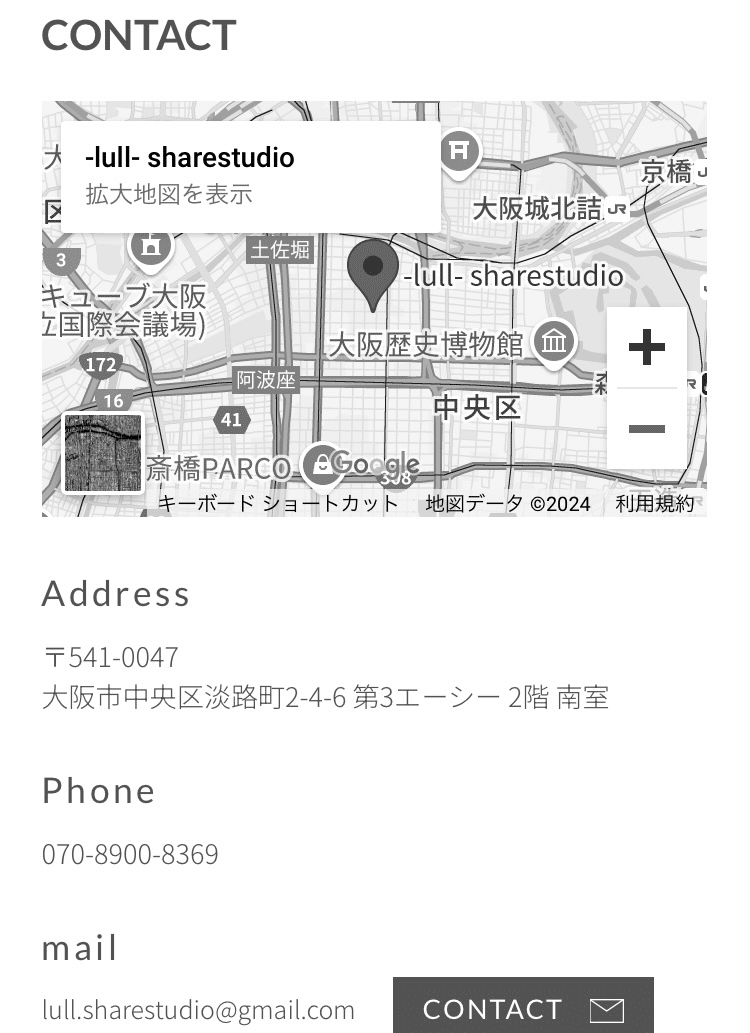The image size is (750, 1033).
Task: Switch map to satellite view thumbnail
Action: [103, 453]
